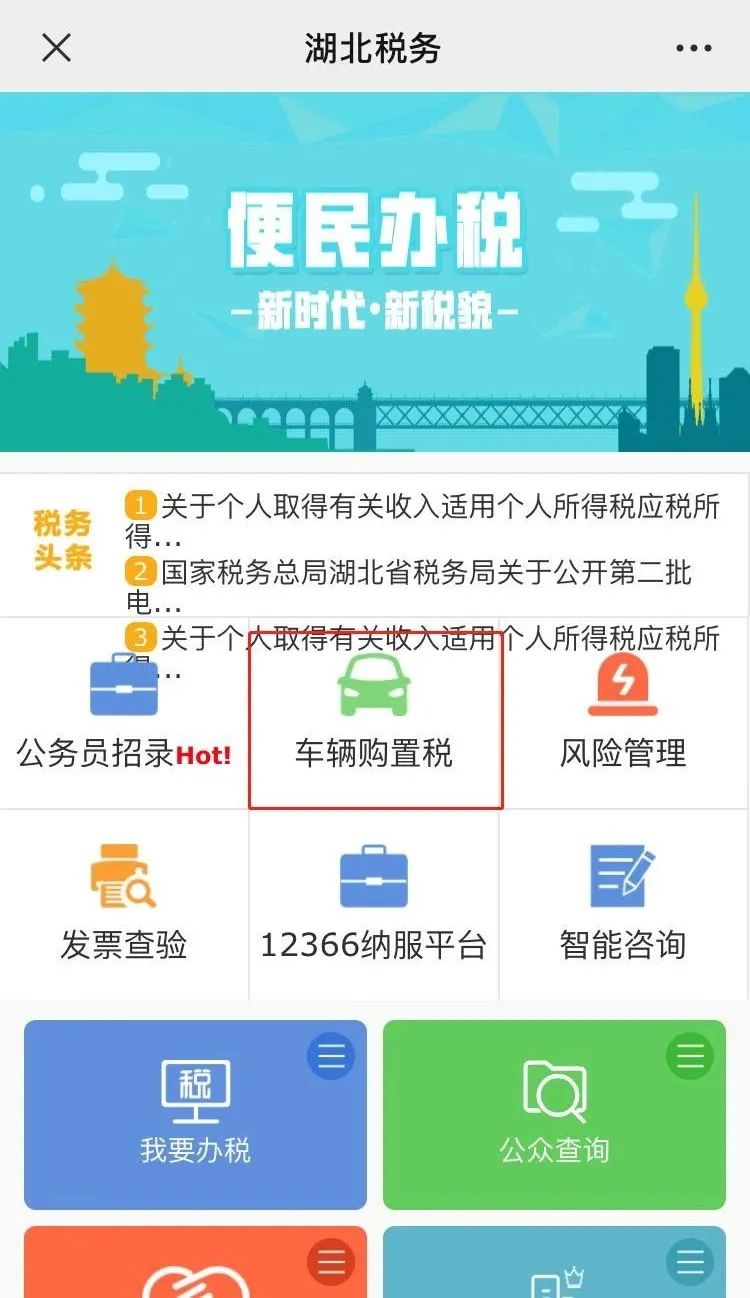Image resolution: width=750 pixels, height=1298 pixels.
Task: Open the 公众查询 card
Action: click(x=554, y=1114)
